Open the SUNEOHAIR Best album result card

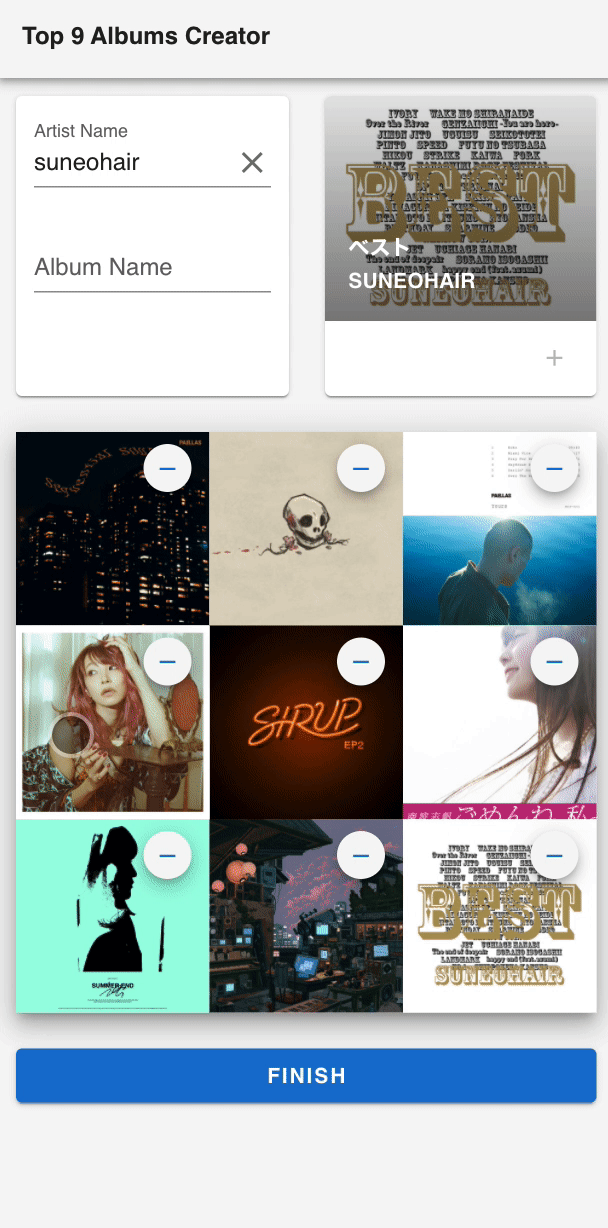[460, 209]
